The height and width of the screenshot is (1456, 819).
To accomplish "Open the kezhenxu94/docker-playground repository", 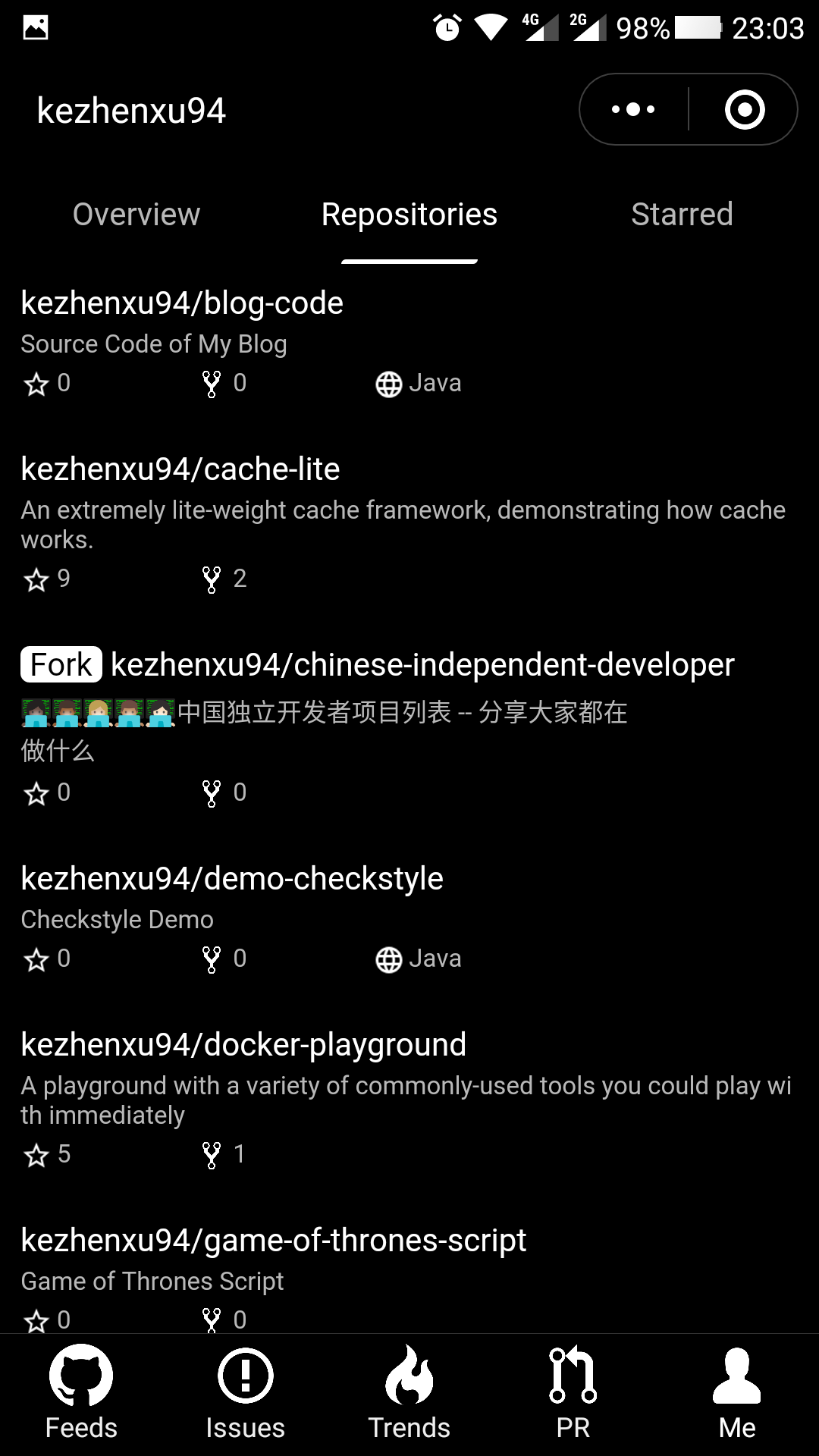I will (243, 1045).
